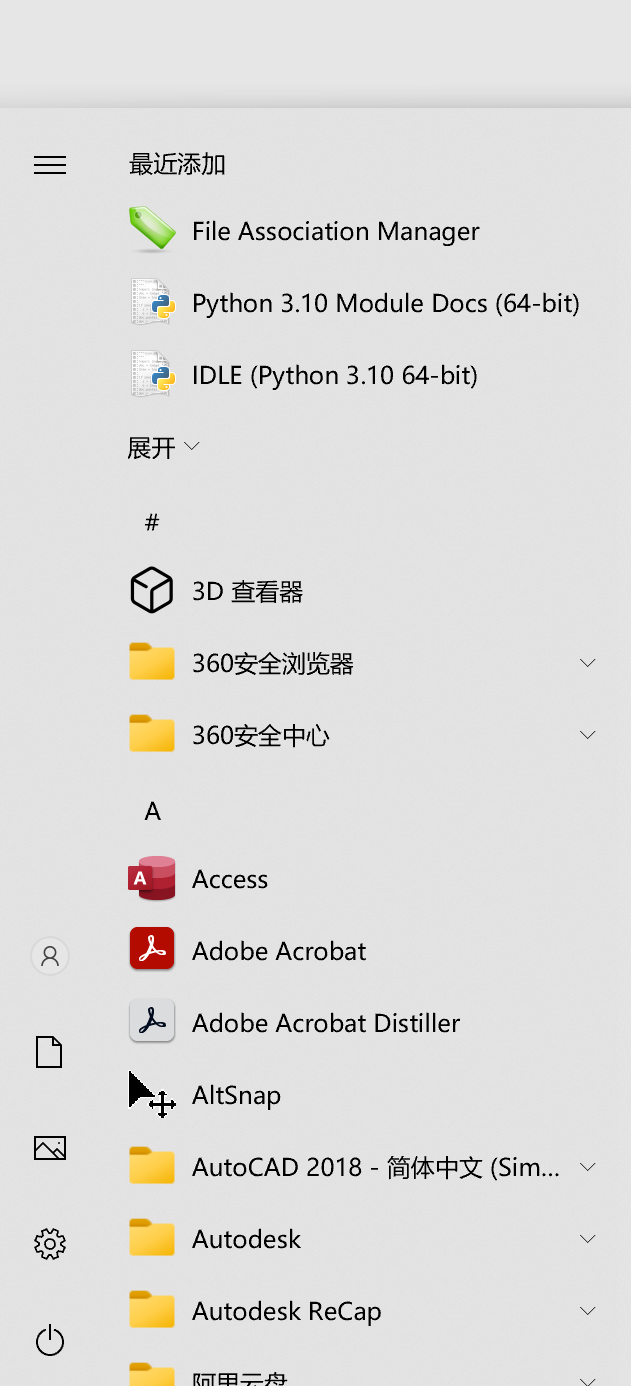Open Adobe Acrobat
Image resolution: width=631 pixels, height=1386 pixels.
[366, 951]
